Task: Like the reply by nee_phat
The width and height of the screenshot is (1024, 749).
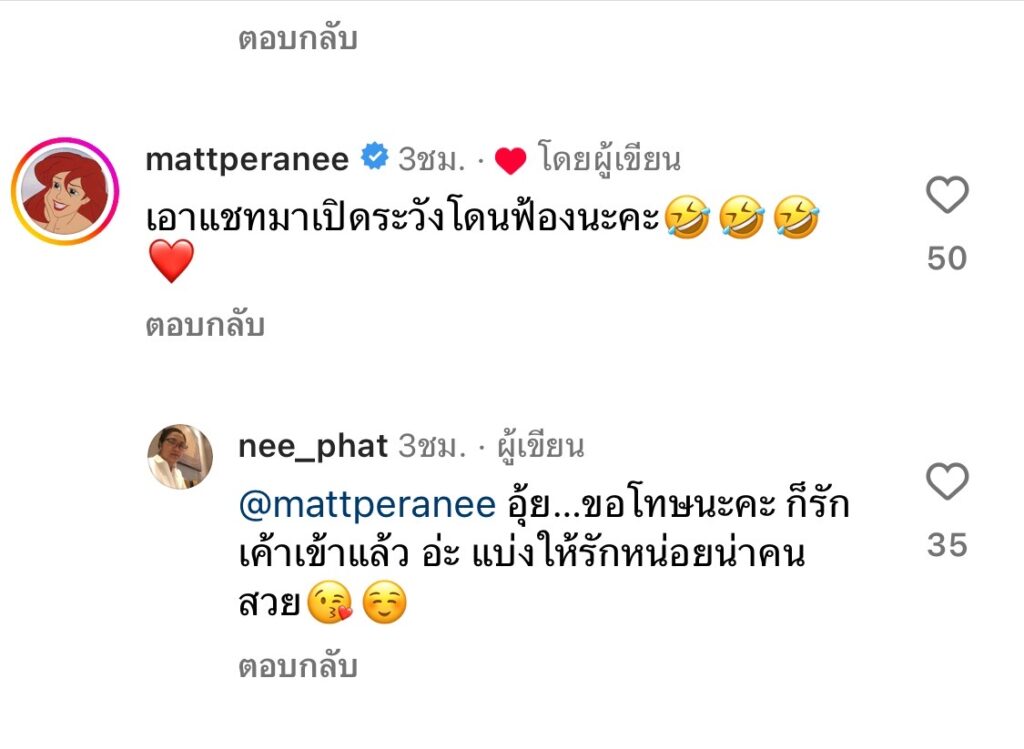Action: [x=946, y=483]
